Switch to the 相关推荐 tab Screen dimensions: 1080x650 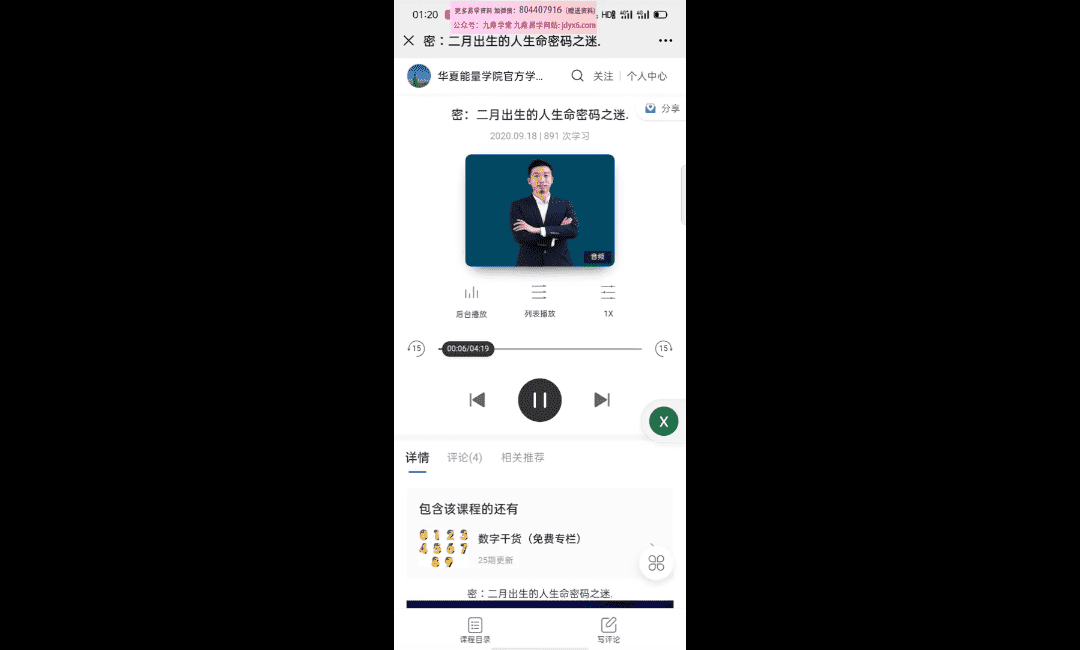tap(522, 458)
